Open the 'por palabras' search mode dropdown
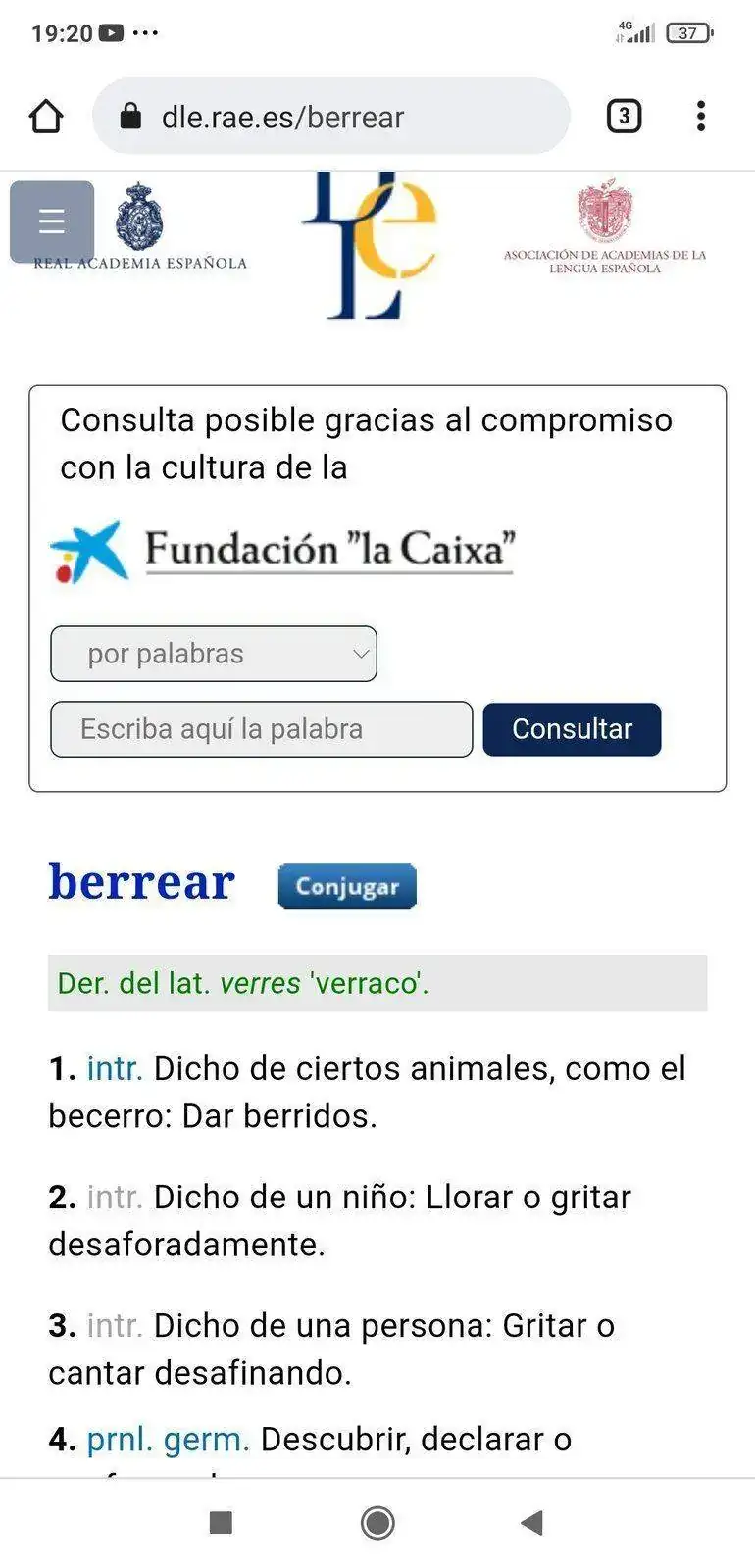The image size is (755, 1568). 214,654
